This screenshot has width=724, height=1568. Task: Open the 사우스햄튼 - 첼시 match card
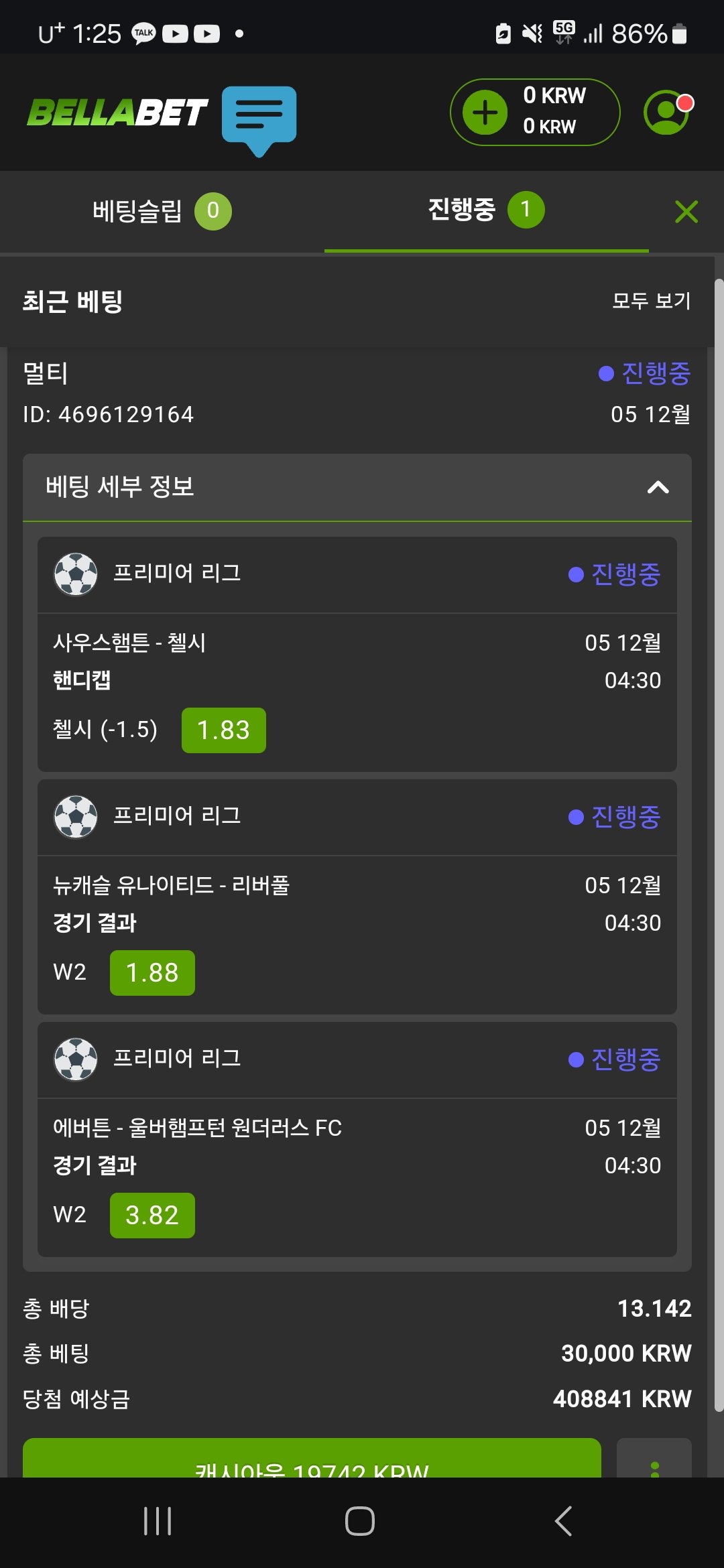(357, 690)
